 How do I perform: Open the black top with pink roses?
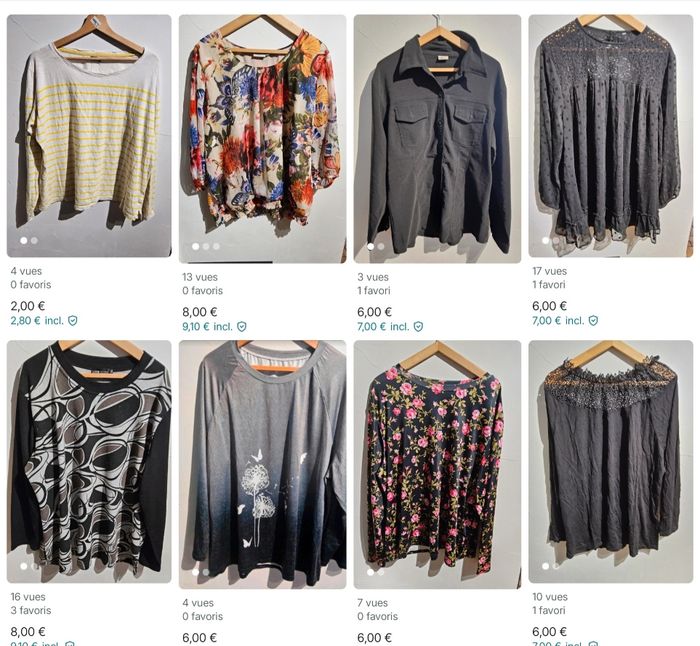click(437, 462)
